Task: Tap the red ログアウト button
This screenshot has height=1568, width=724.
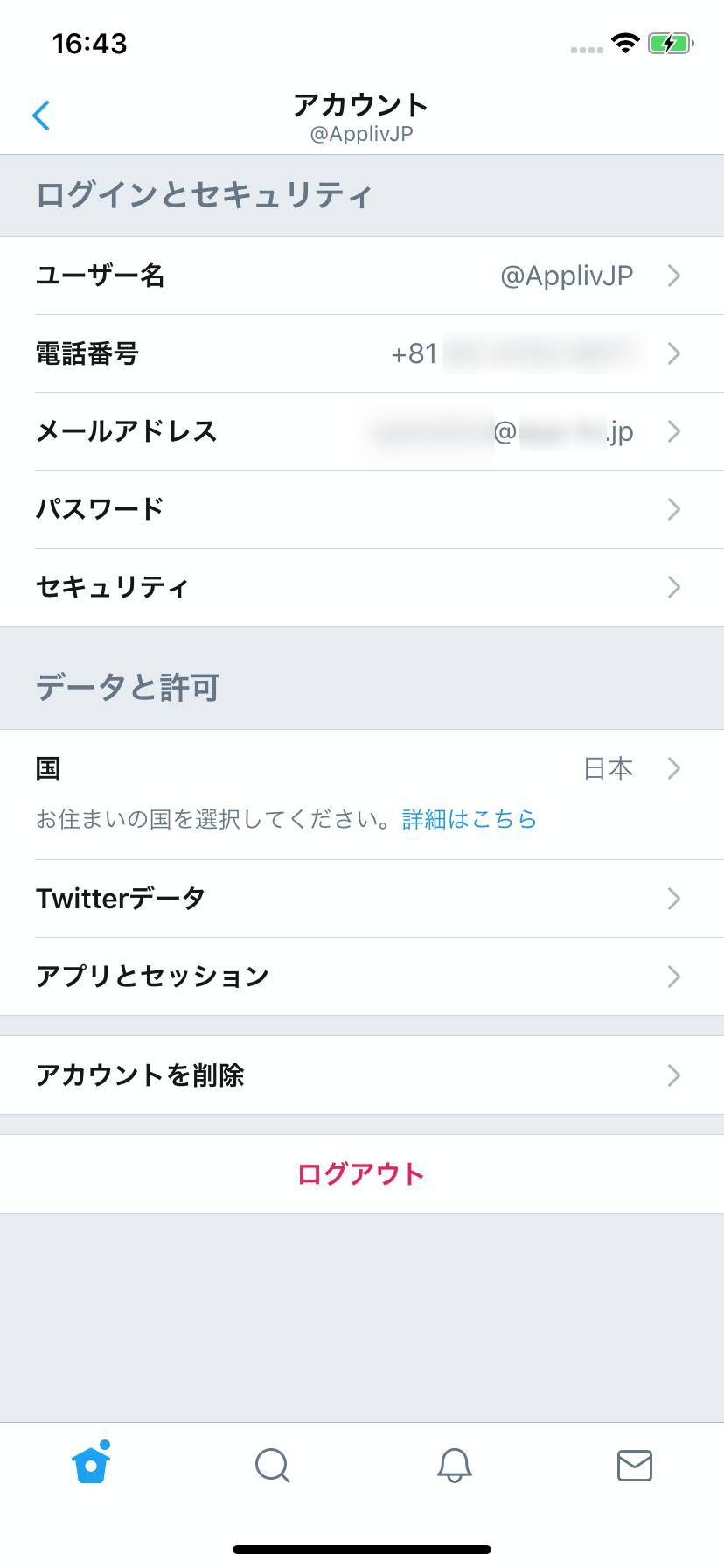Action: click(x=361, y=1174)
